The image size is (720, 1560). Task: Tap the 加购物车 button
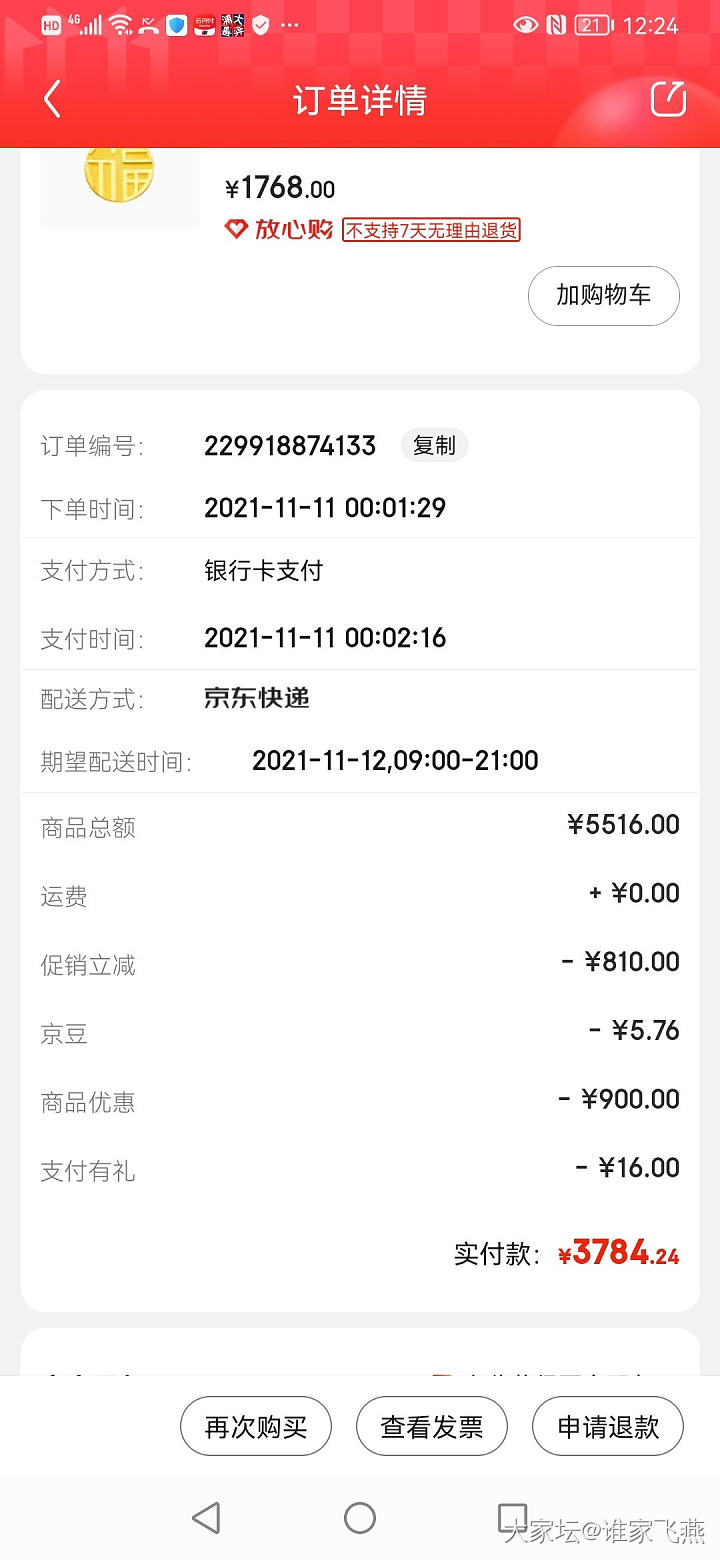pos(603,295)
